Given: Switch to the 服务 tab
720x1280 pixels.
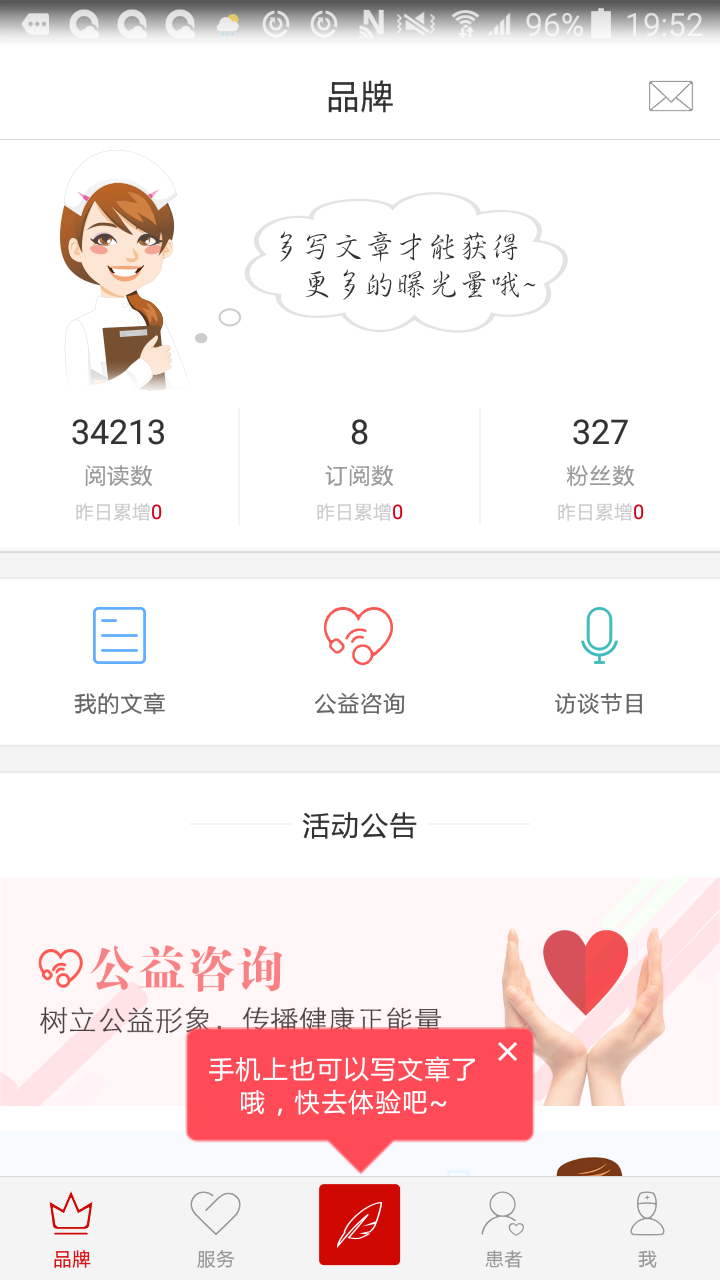Looking at the screenshot, I should click(x=215, y=1230).
